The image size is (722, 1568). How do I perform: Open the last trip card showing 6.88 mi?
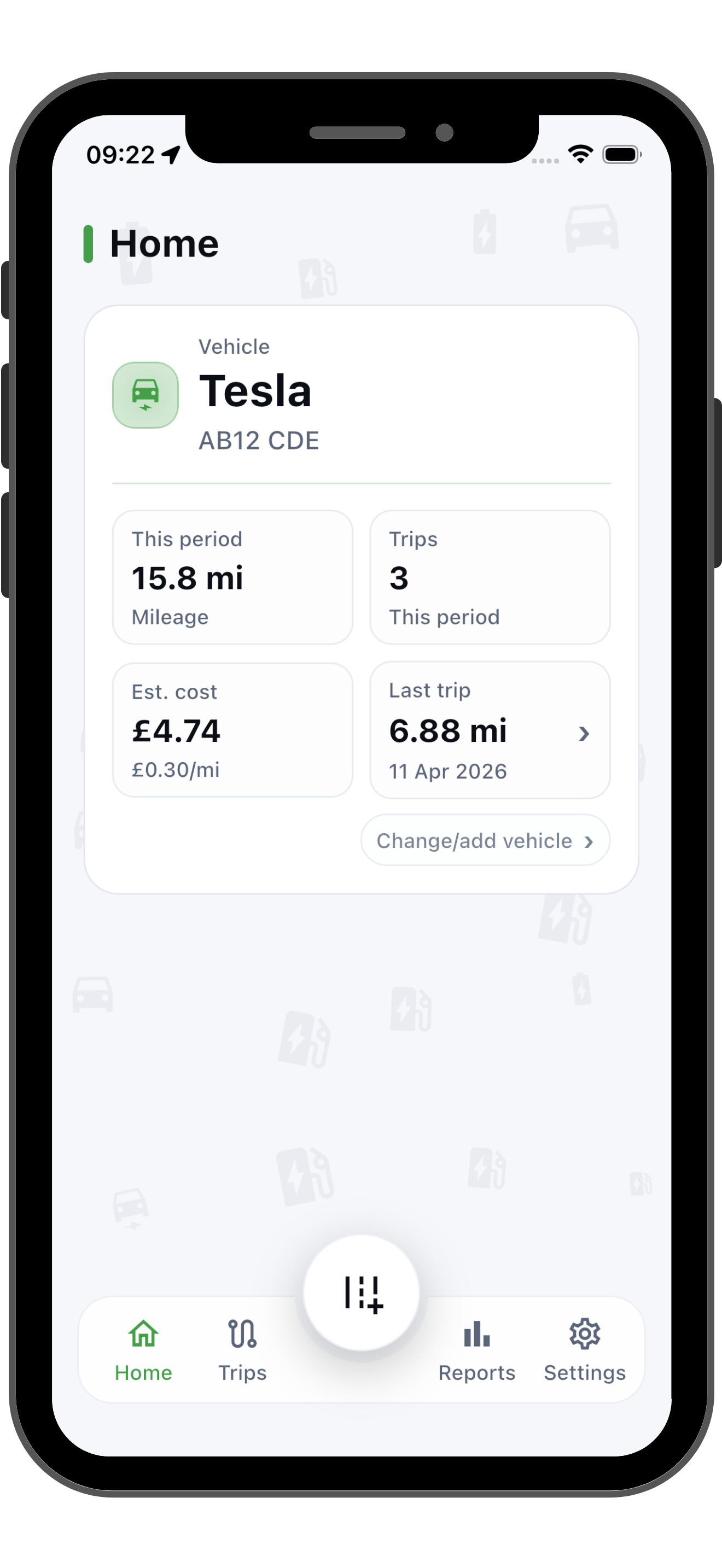pos(490,730)
